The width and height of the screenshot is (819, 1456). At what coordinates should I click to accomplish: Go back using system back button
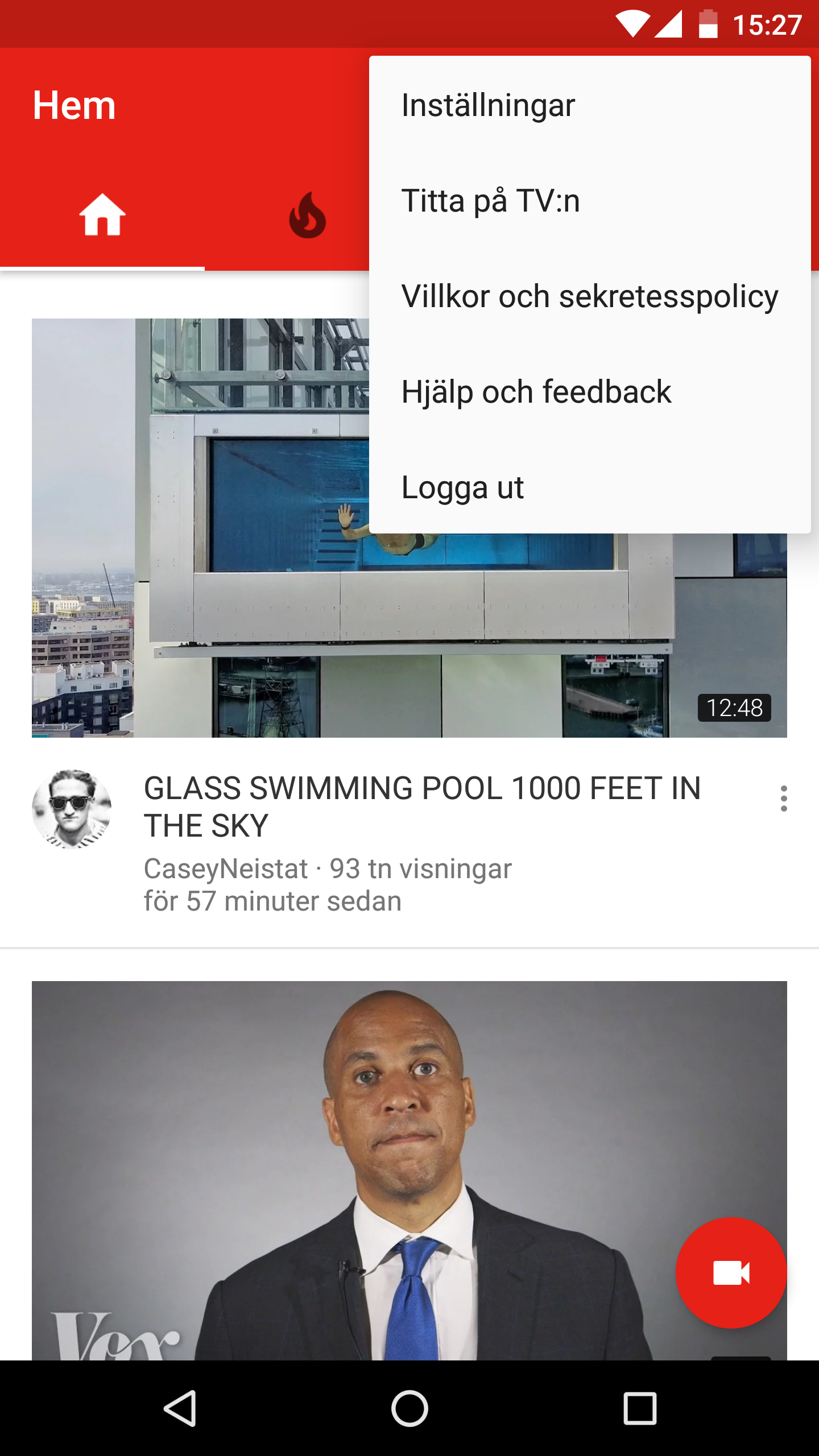[x=180, y=1408]
